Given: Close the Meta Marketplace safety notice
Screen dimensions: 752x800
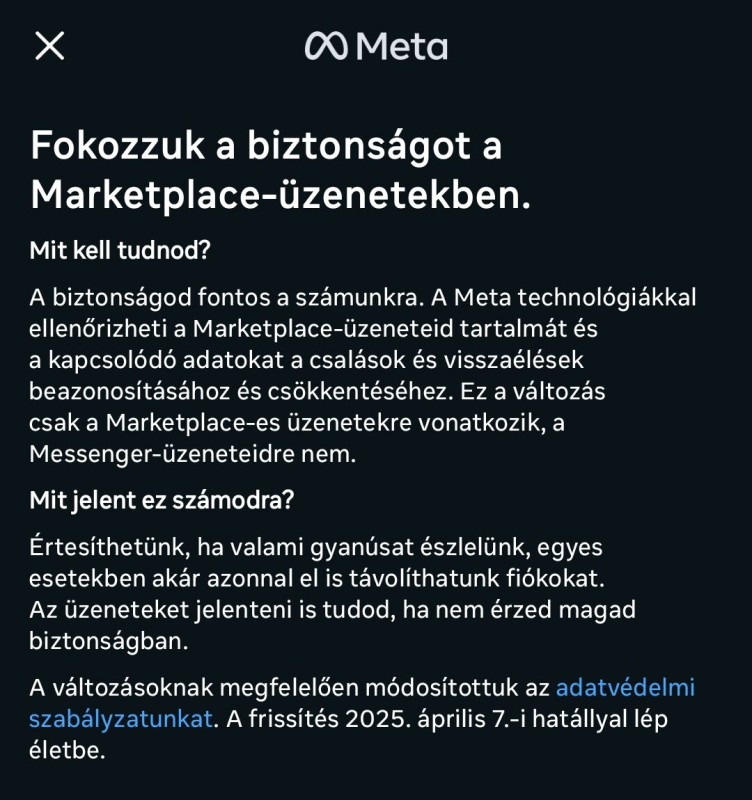Looking at the screenshot, I should pos(49,46).
